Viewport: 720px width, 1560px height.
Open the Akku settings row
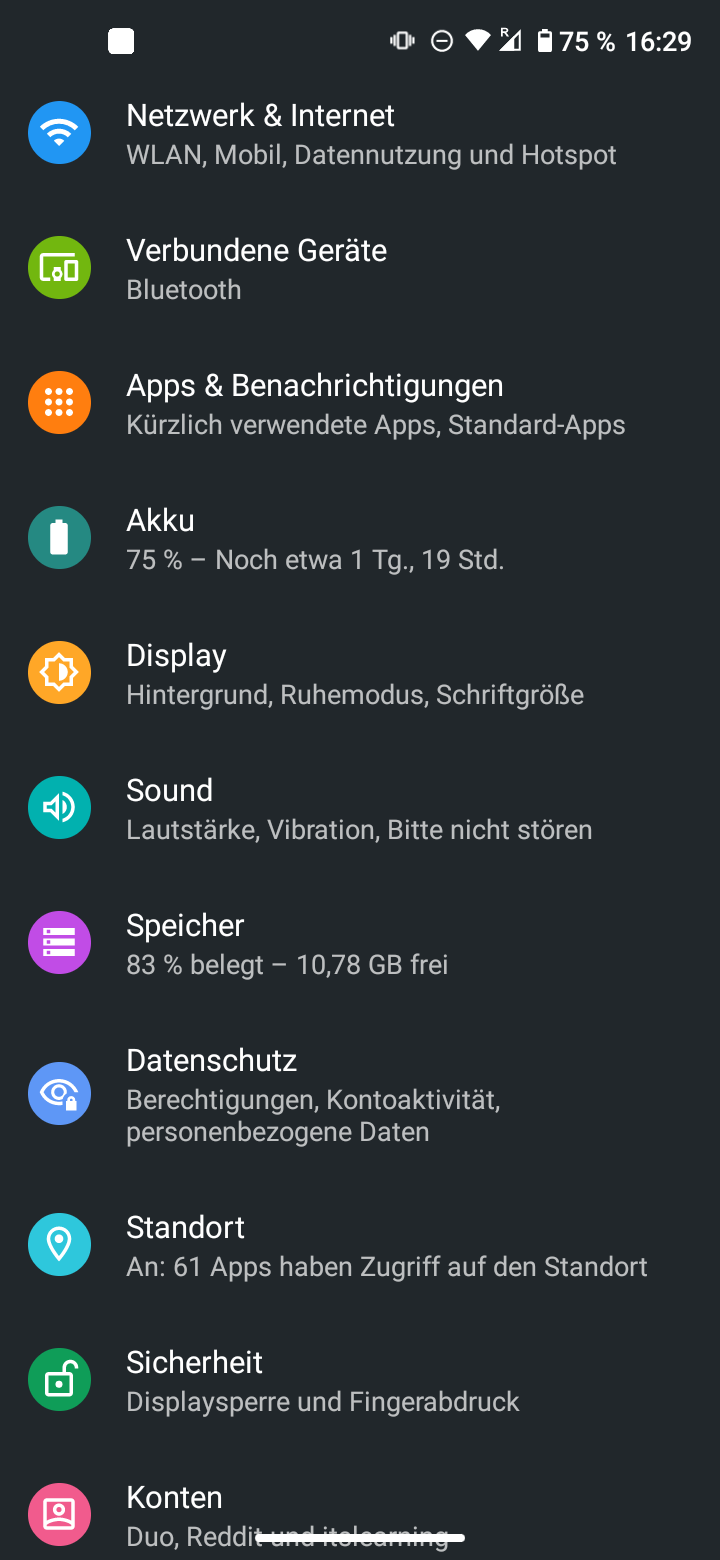coord(360,539)
